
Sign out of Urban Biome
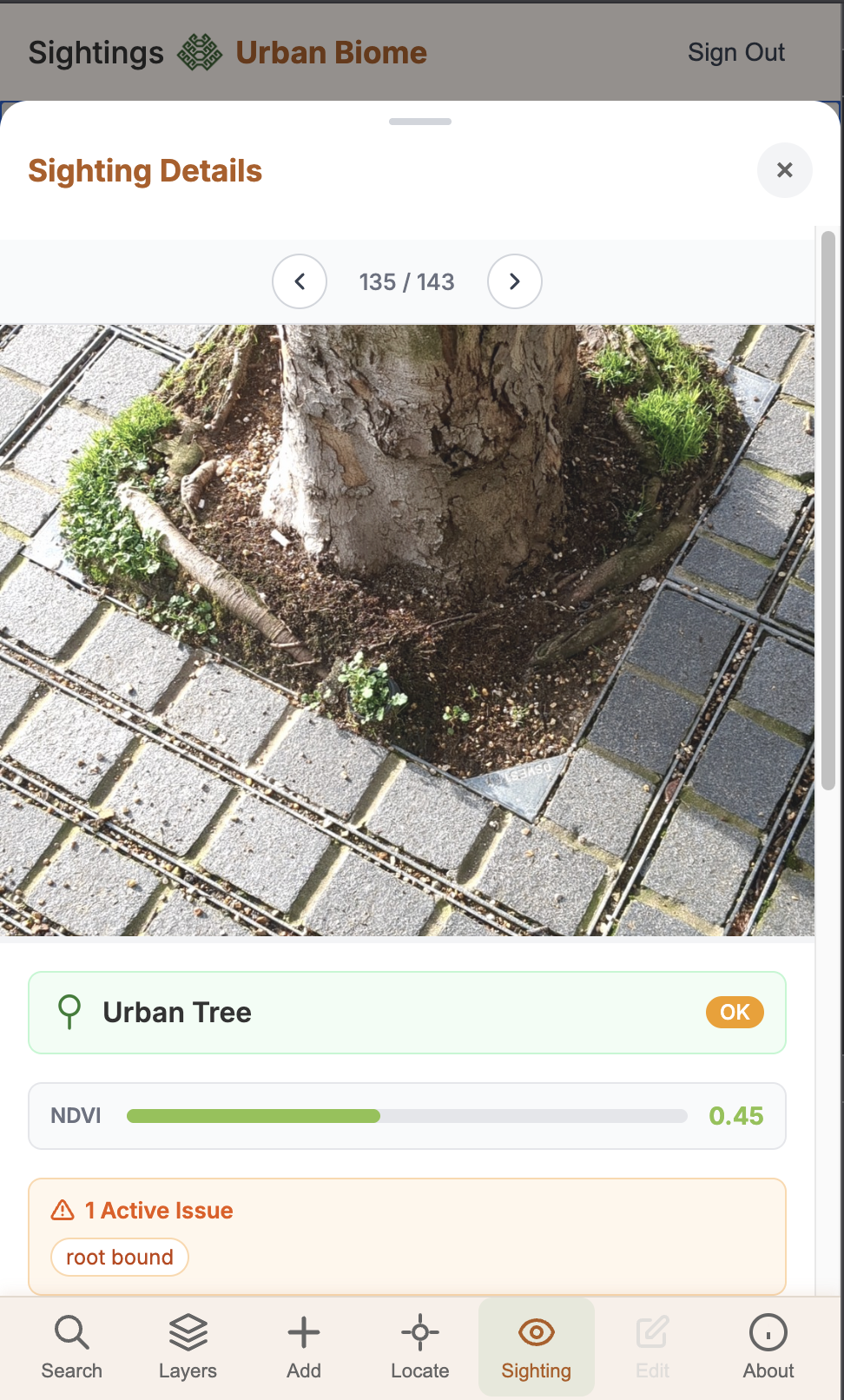point(735,52)
